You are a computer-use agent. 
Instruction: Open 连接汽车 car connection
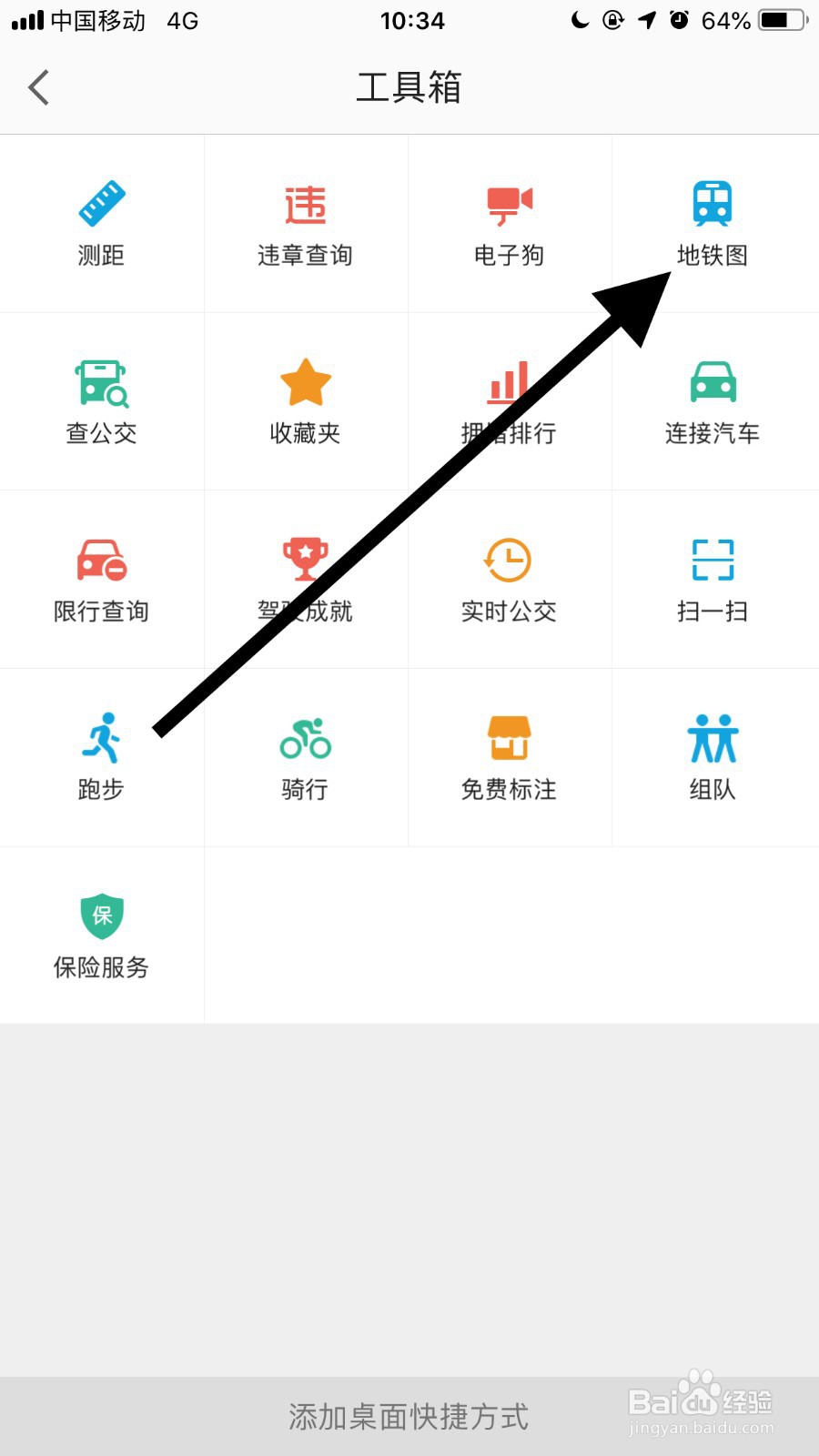pos(713,400)
